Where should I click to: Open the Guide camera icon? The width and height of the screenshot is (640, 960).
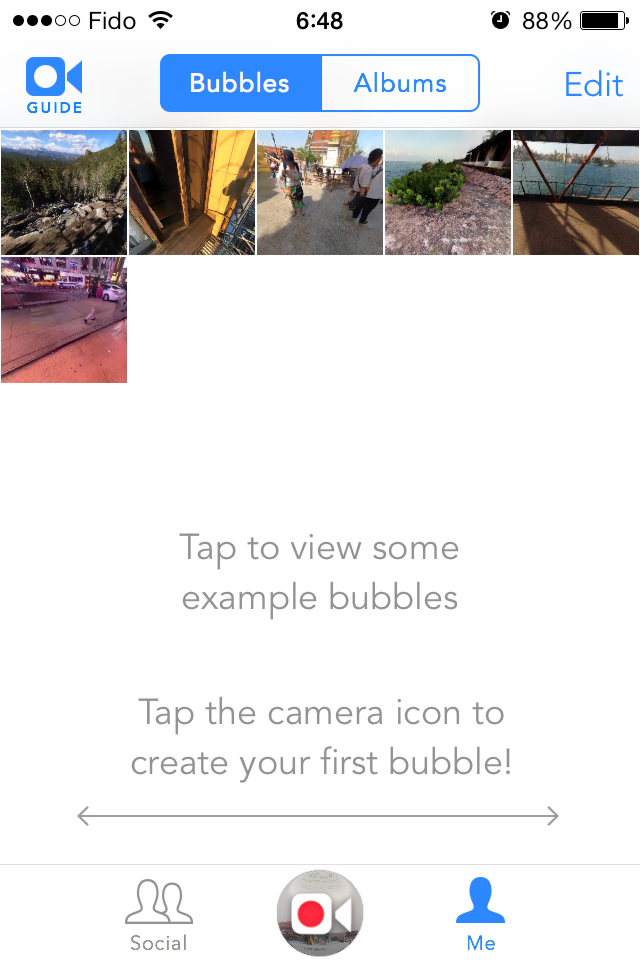coord(54,85)
